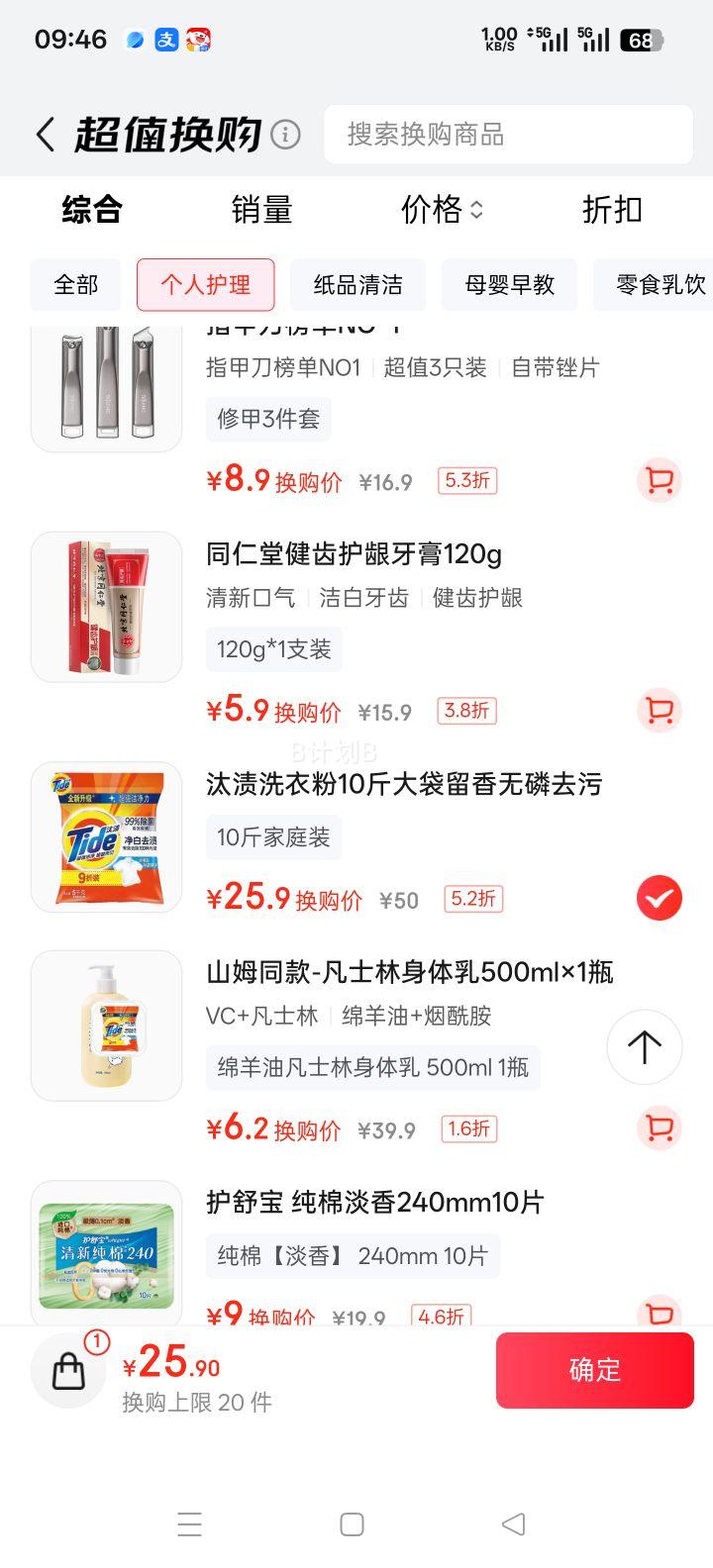The height and width of the screenshot is (1568, 713).
Task: Sort products by 销量
Action: point(261,210)
